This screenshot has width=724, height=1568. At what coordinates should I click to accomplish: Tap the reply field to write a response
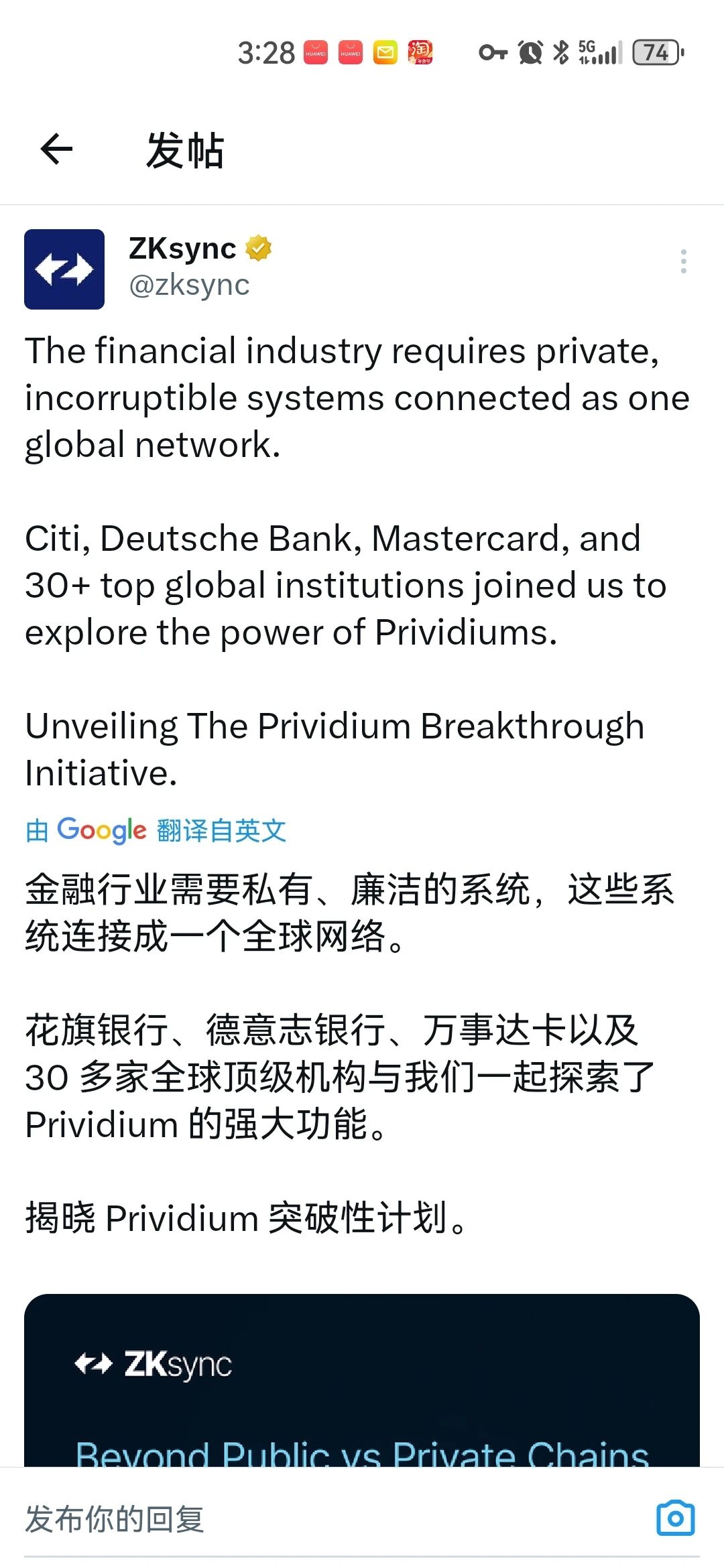tap(322, 1518)
